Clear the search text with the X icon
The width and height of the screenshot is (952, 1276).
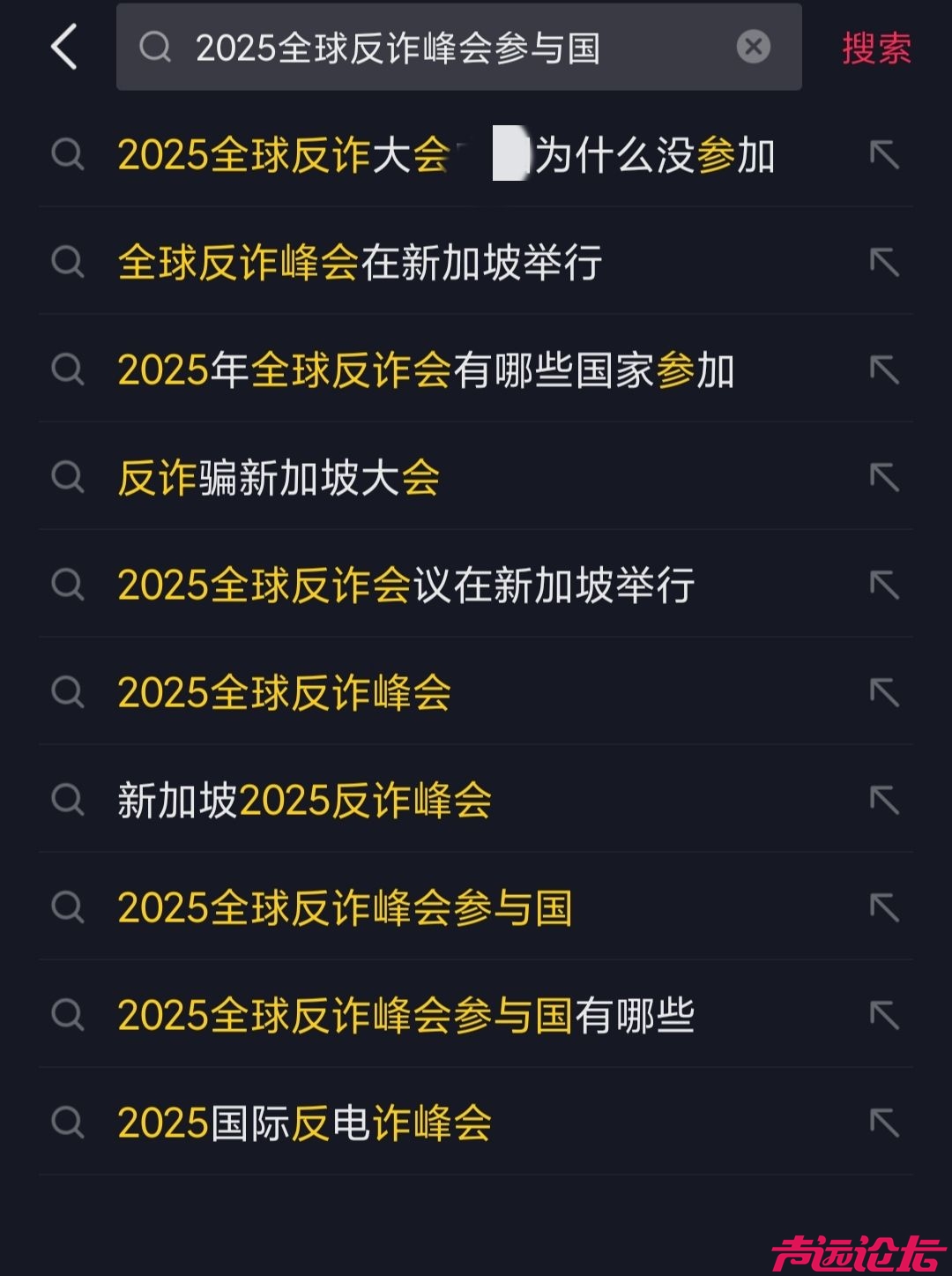(x=753, y=47)
